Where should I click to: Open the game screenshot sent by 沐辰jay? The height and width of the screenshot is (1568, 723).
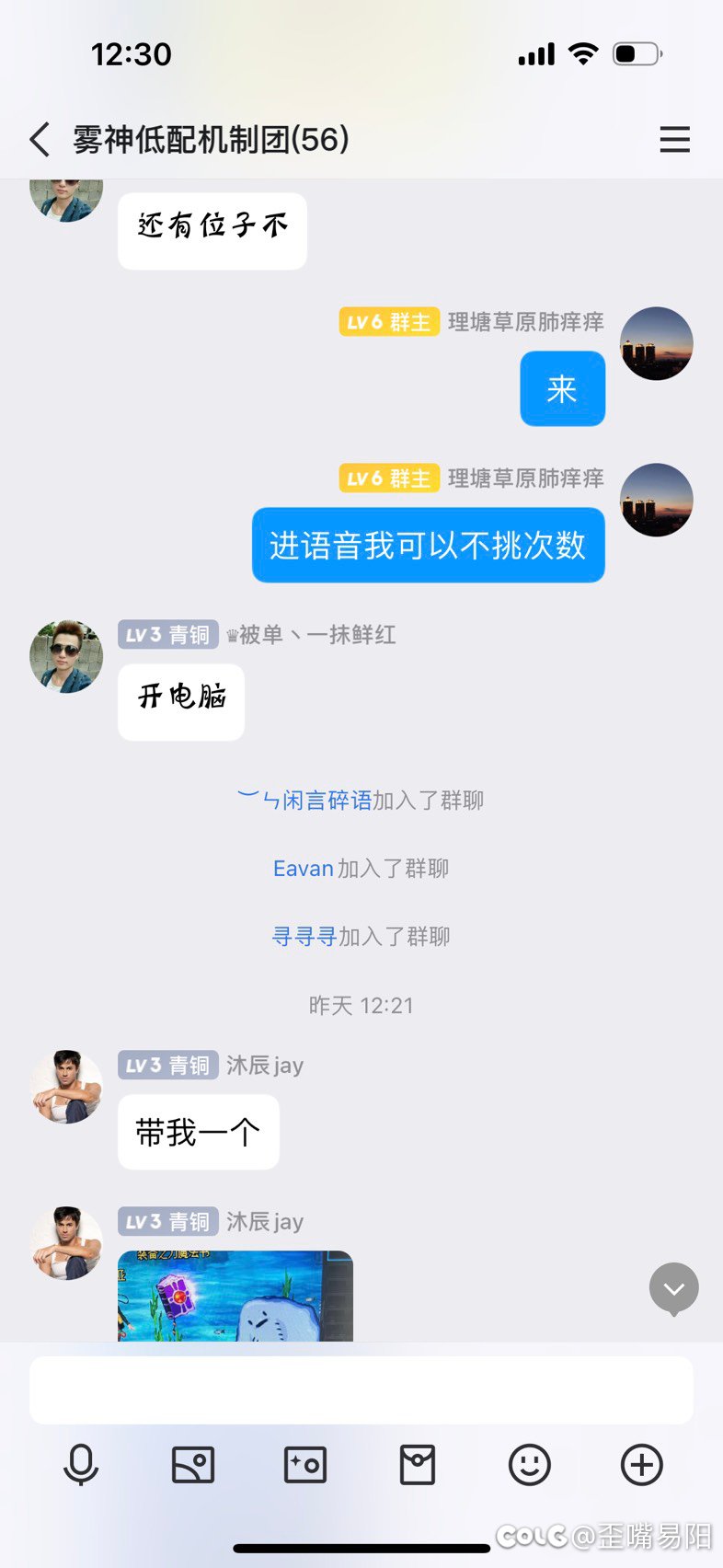[235, 1296]
